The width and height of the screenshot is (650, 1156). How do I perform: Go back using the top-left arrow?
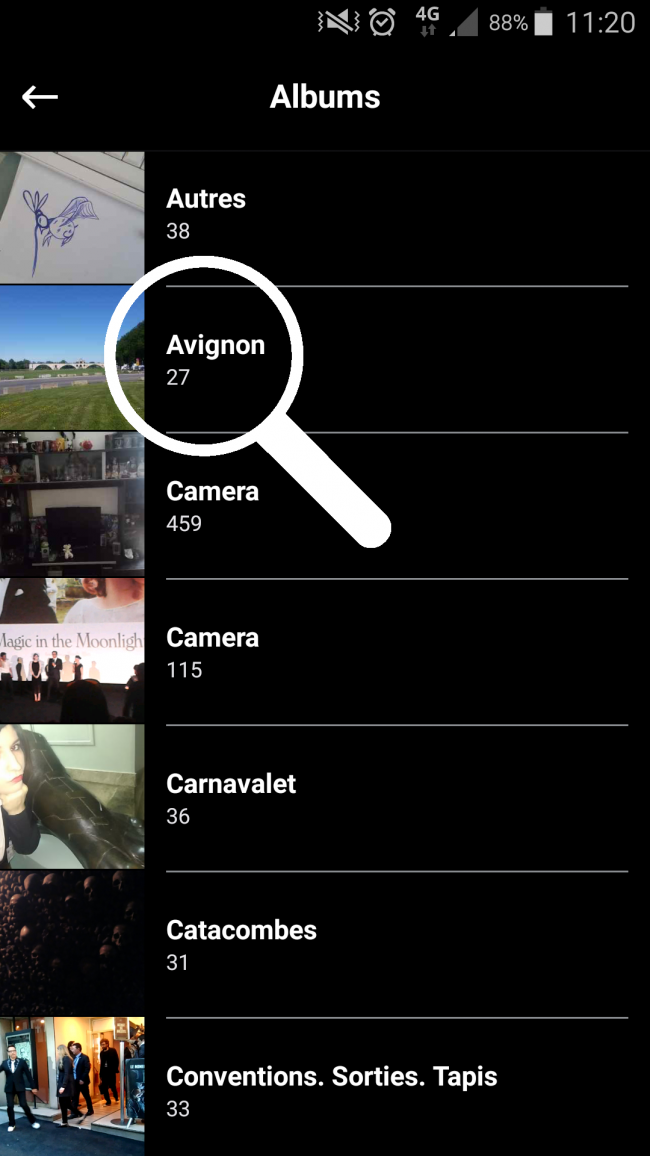point(40,97)
